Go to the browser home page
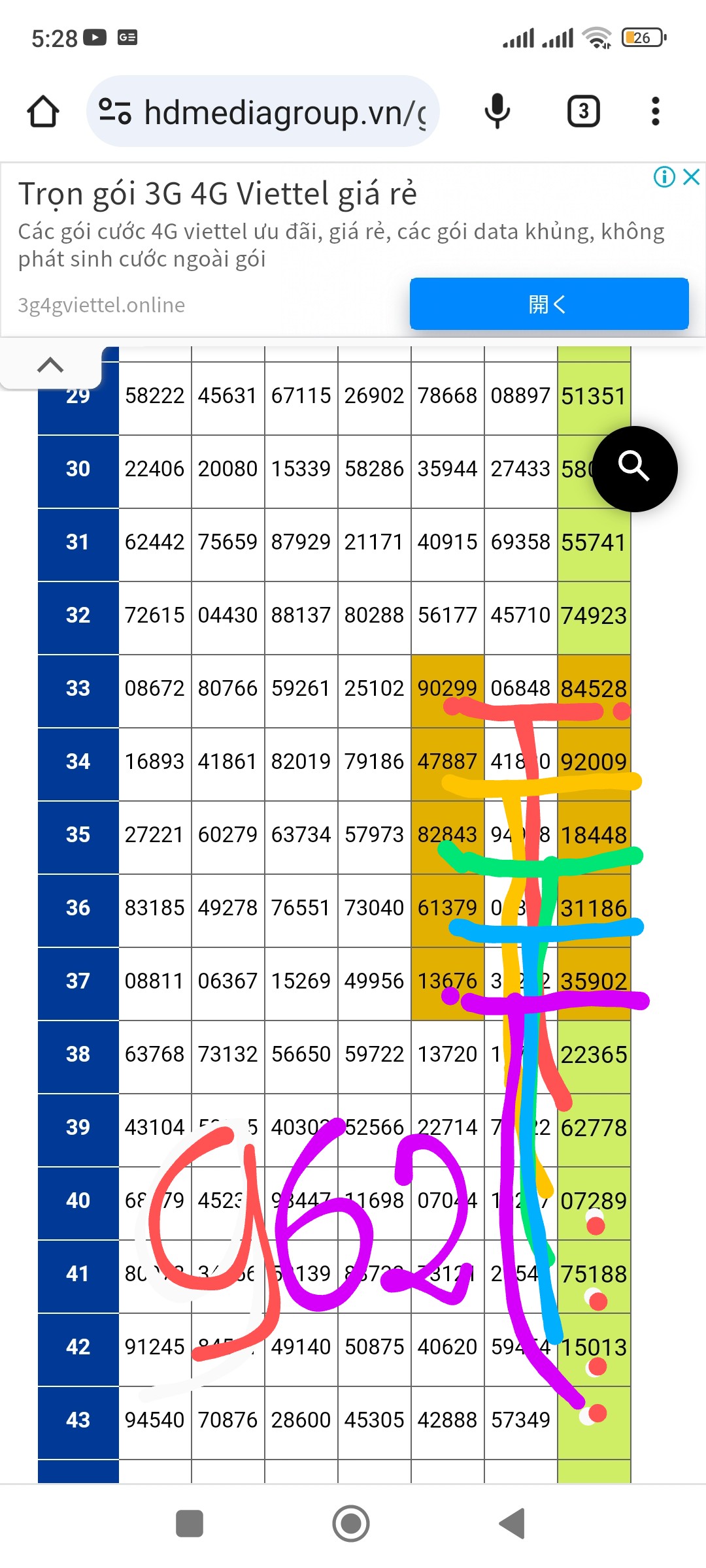Image resolution: width=706 pixels, height=1568 pixels. click(x=43, y=112)
